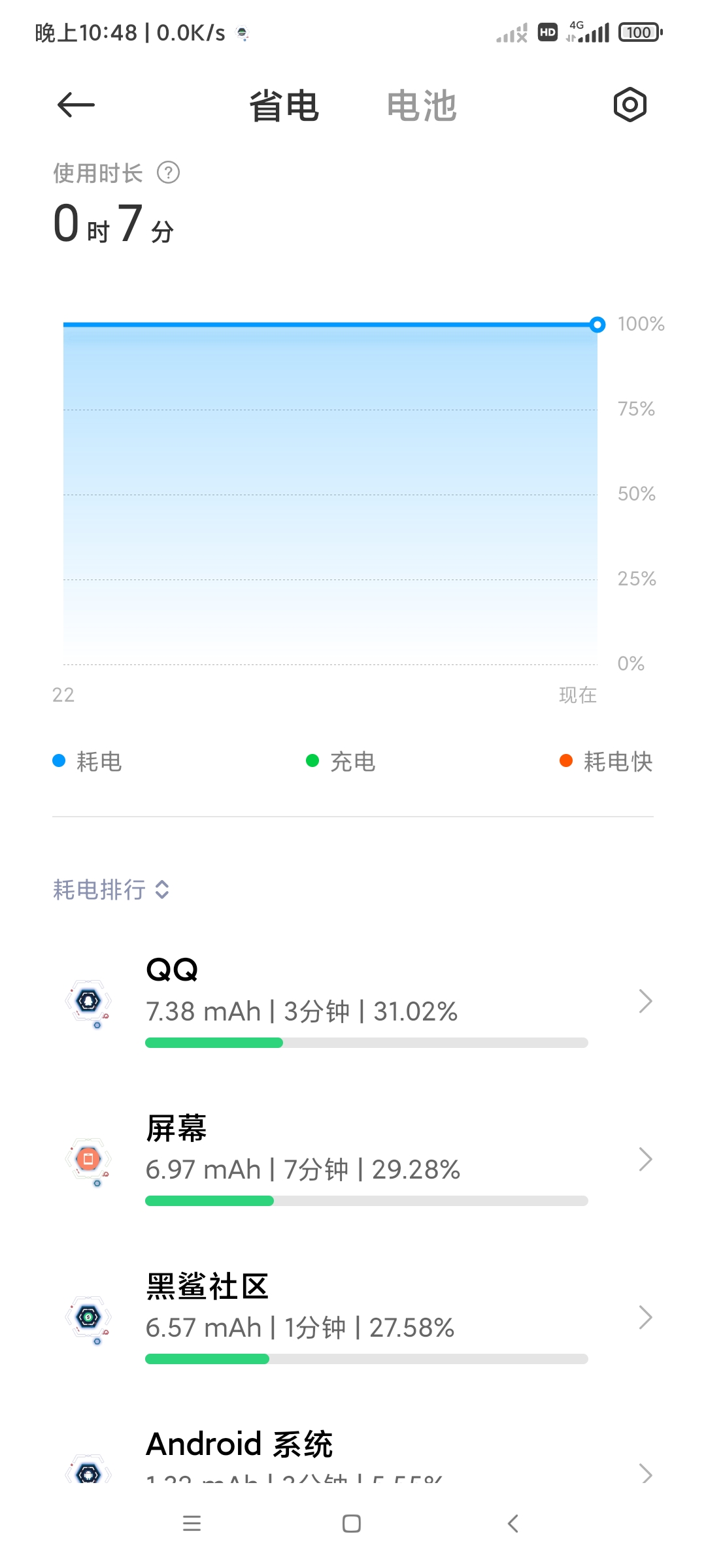Screen dimensions: 706x1568
Task: Go back using the top-left arrow
Action: click(x=76, y=105)
